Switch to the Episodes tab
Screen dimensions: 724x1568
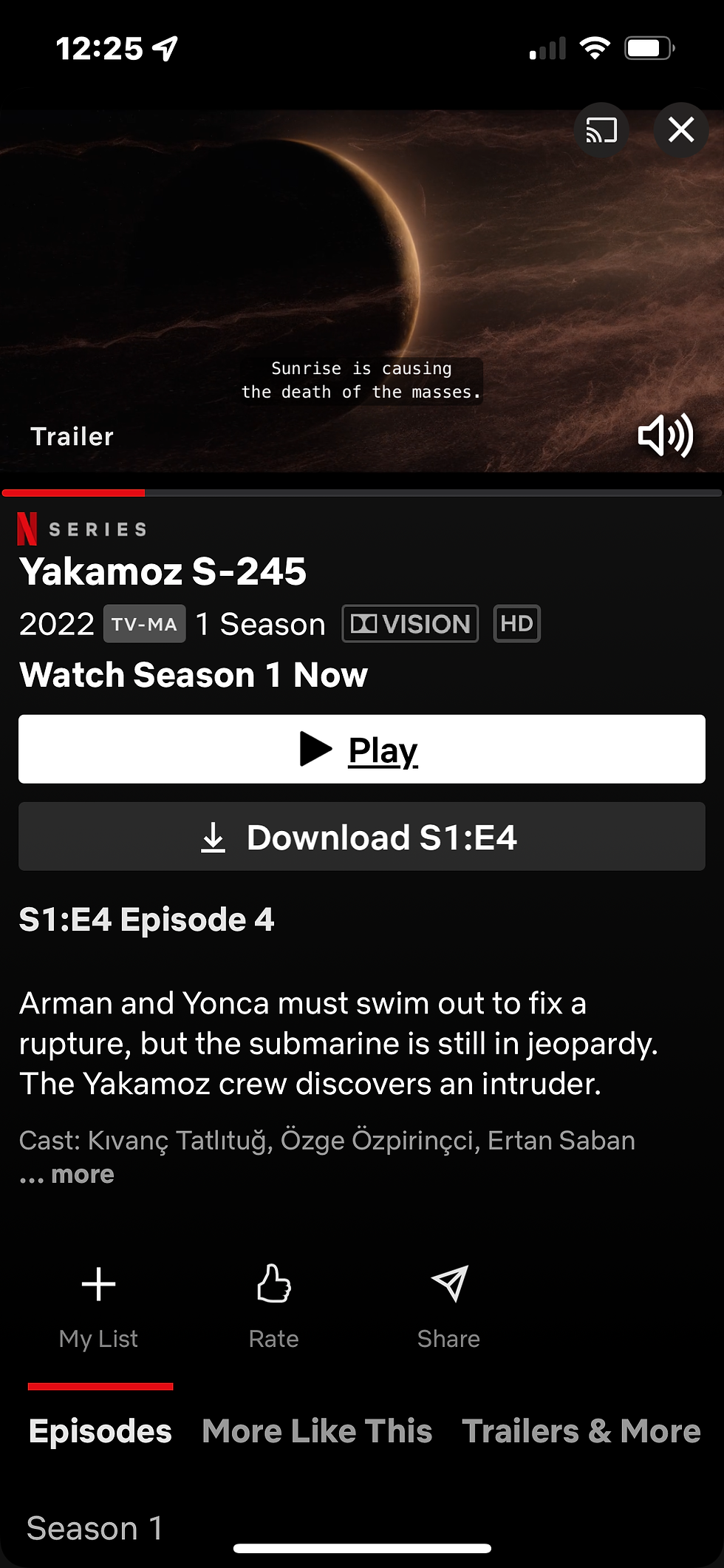[x=100, y=1431]
